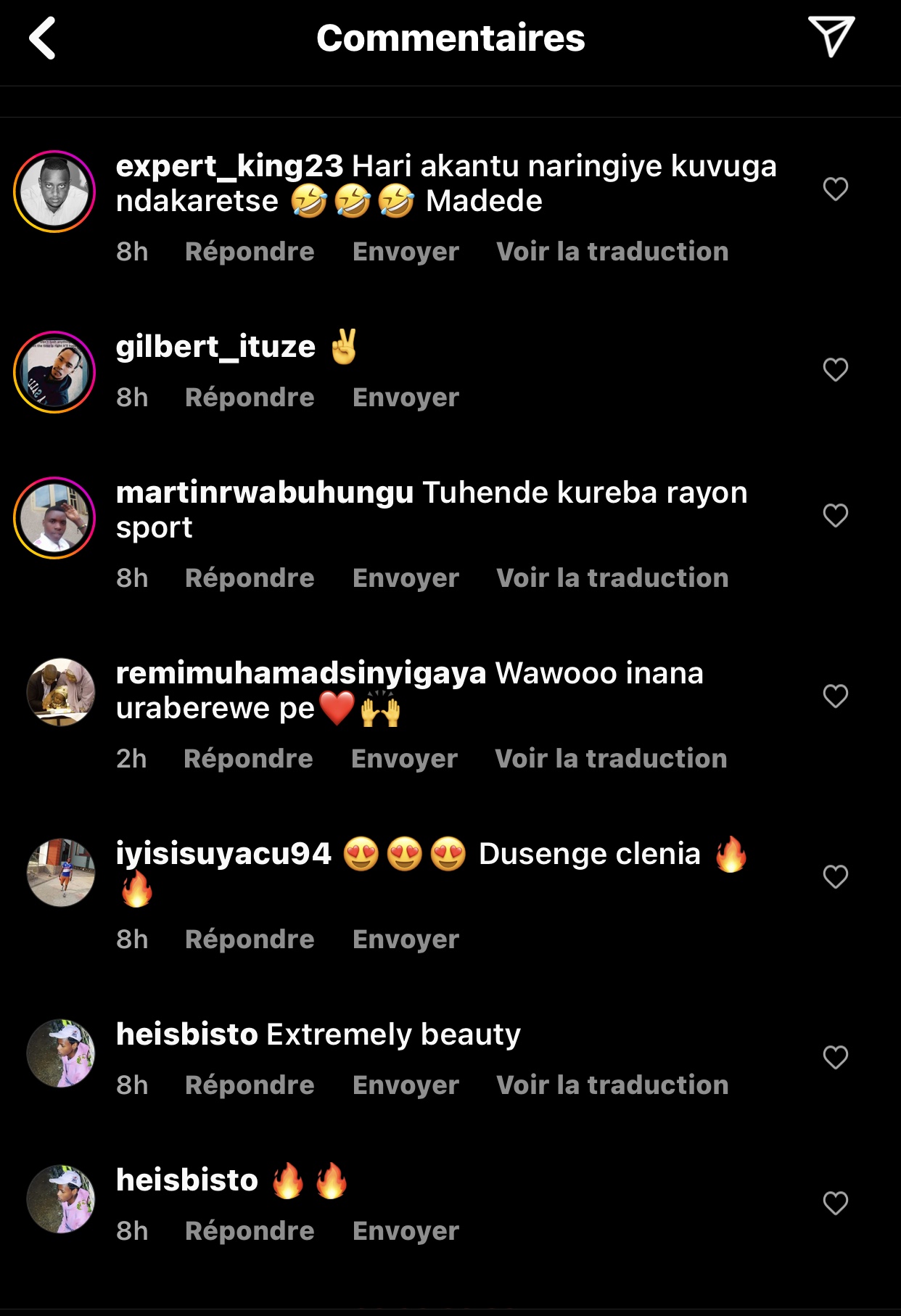
Task: Like heisbisto's fire emoji comment
Action: pos(835,1203)
